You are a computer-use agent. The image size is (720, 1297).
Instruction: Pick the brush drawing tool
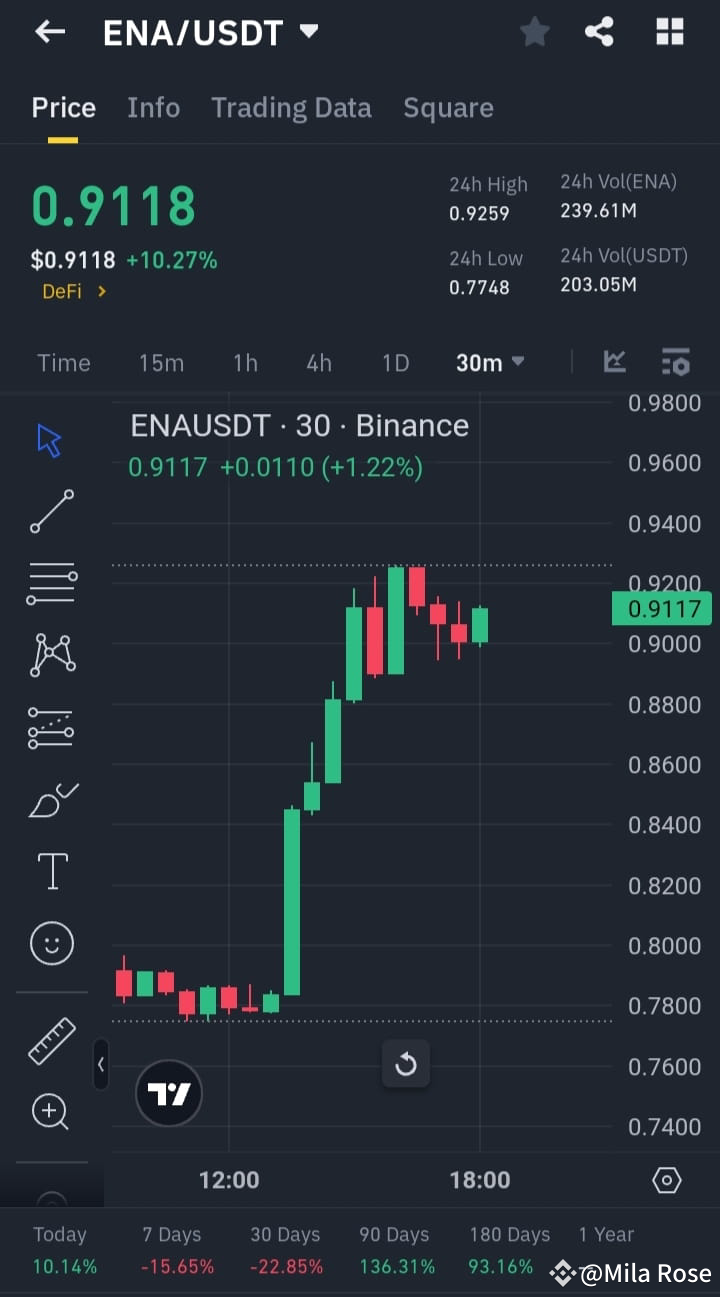coord(51,800)
